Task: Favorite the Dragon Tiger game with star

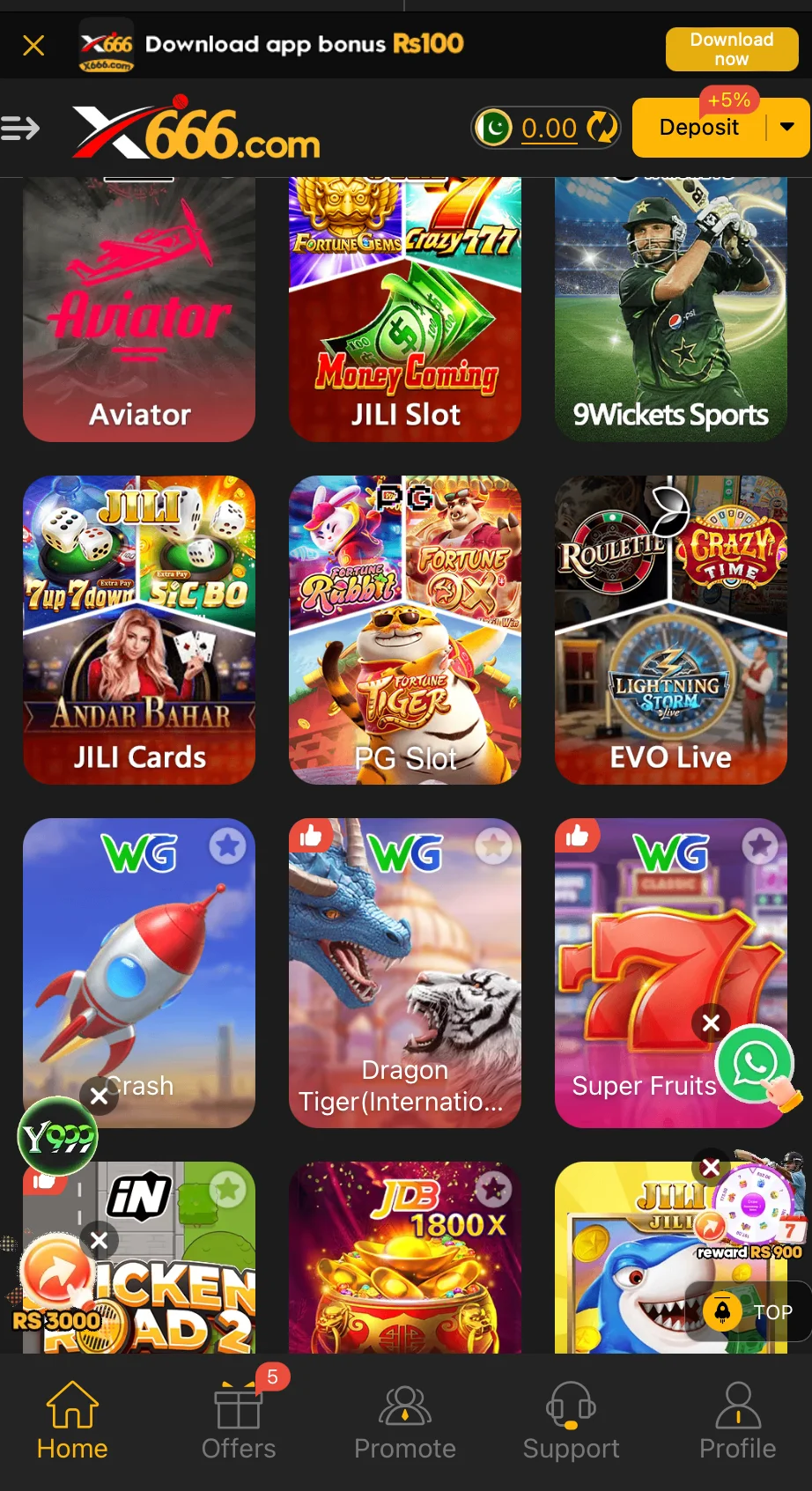Action: pyautogui.click(x=493, y=847)
